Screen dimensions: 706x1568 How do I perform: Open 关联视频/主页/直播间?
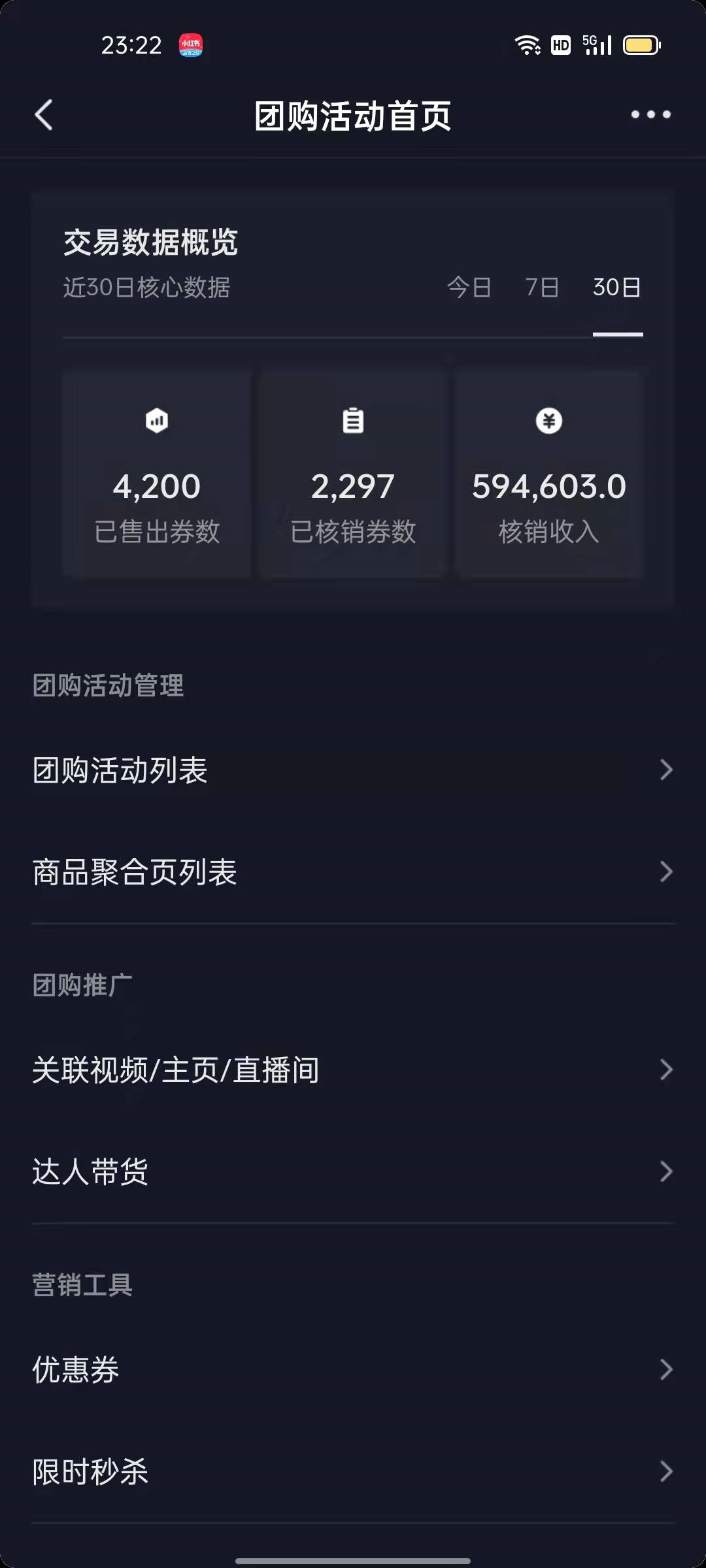(x=353, y=1070)
